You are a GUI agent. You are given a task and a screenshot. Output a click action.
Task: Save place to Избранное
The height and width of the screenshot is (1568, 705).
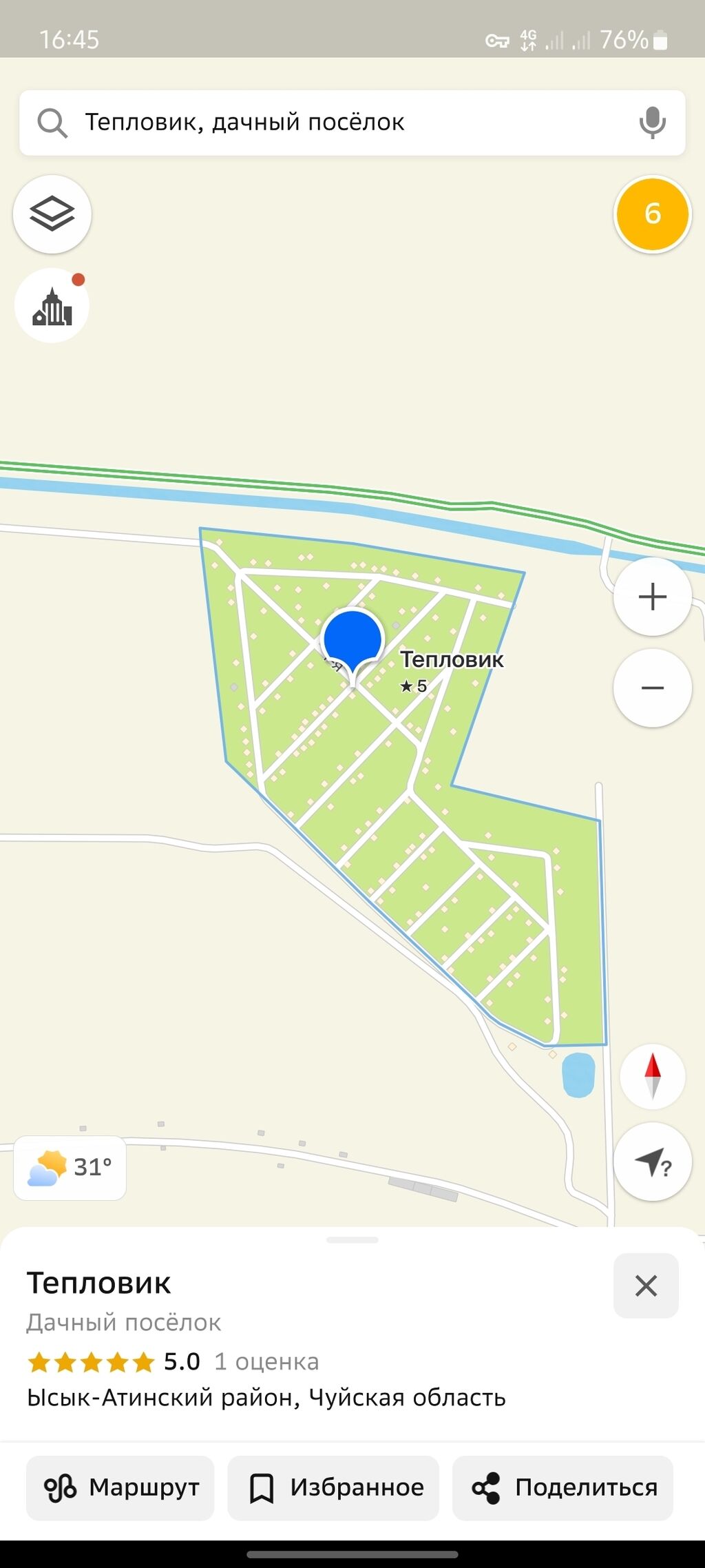click(333, 1487)
